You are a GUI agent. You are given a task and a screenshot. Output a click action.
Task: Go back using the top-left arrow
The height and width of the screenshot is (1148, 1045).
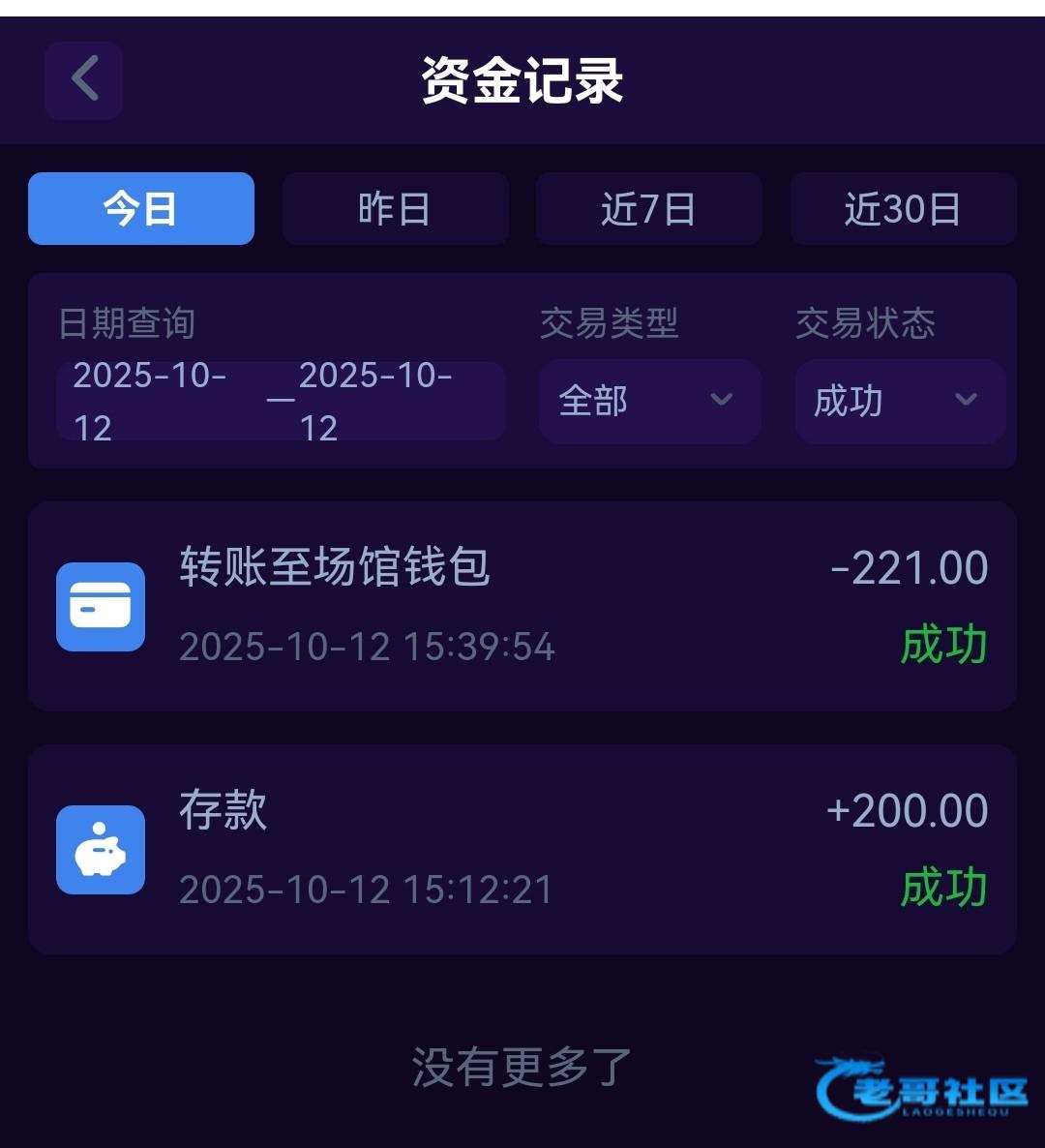[83, 79]
